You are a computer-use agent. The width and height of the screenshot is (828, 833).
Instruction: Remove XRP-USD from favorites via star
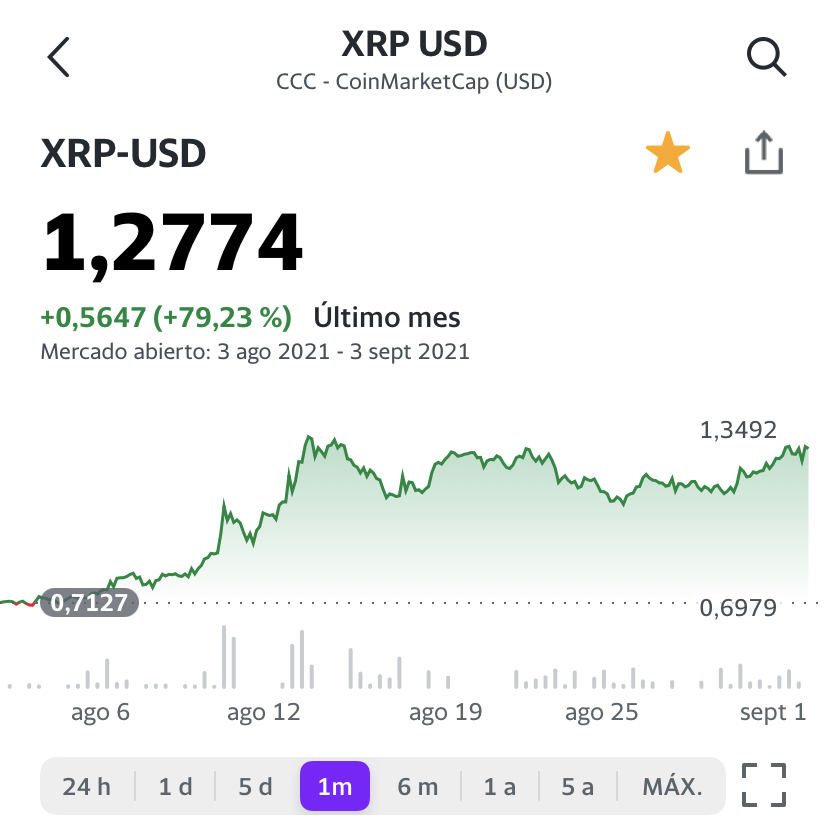coord(668,153)
